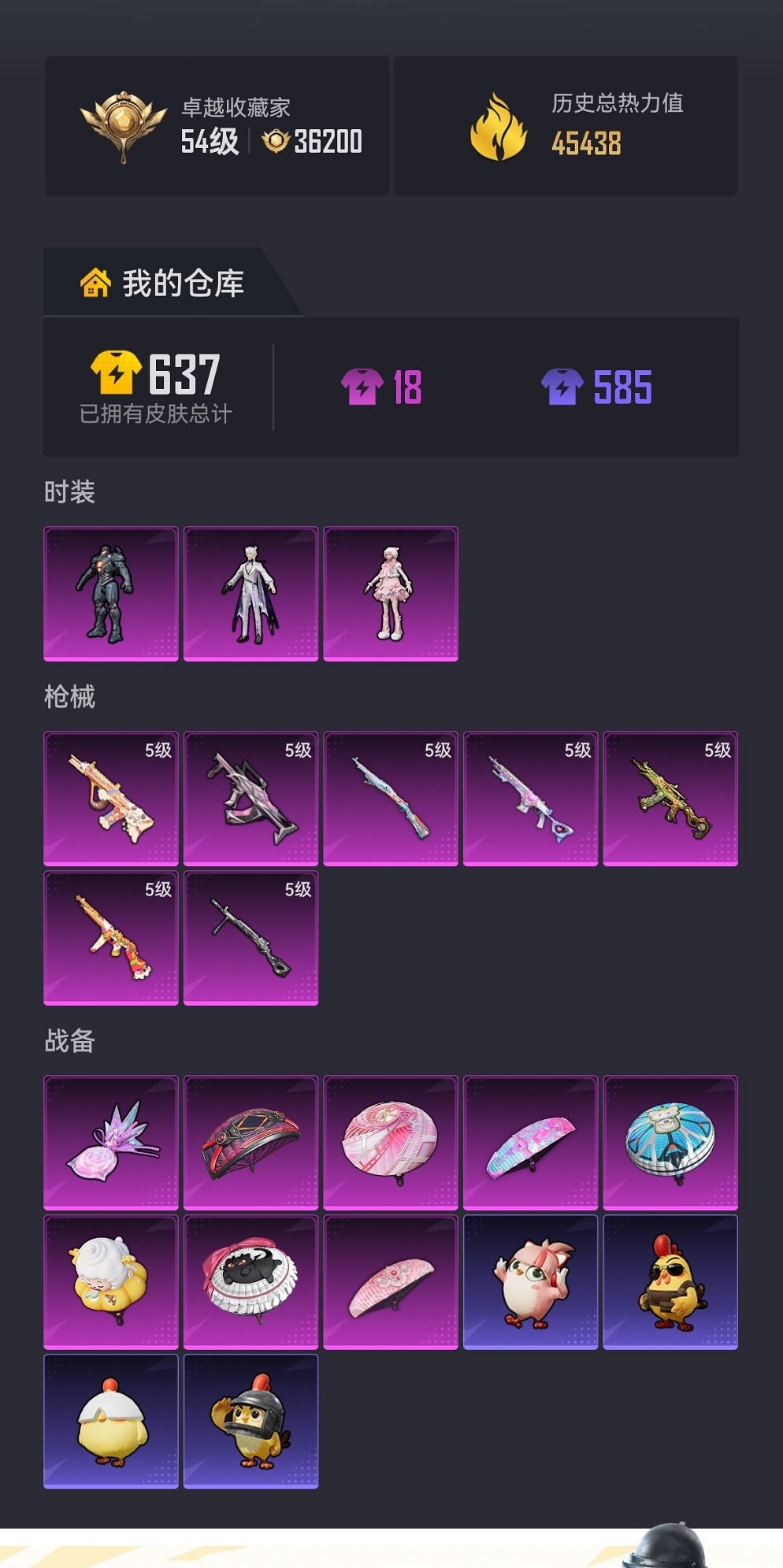Open the green dragon level 5 gun skin
783x1568 pixels.
(x=670, y=799)
